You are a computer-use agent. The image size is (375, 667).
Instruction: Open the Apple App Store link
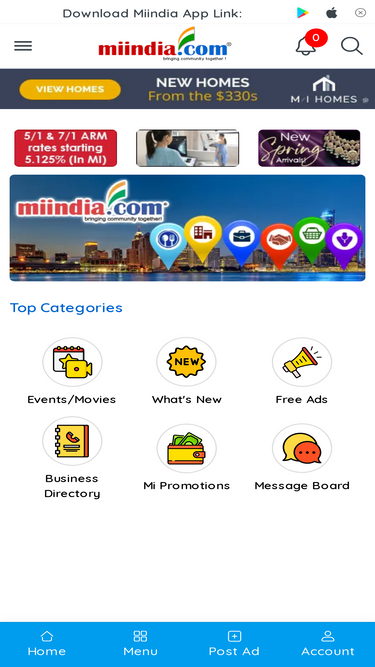pos(332,13)
